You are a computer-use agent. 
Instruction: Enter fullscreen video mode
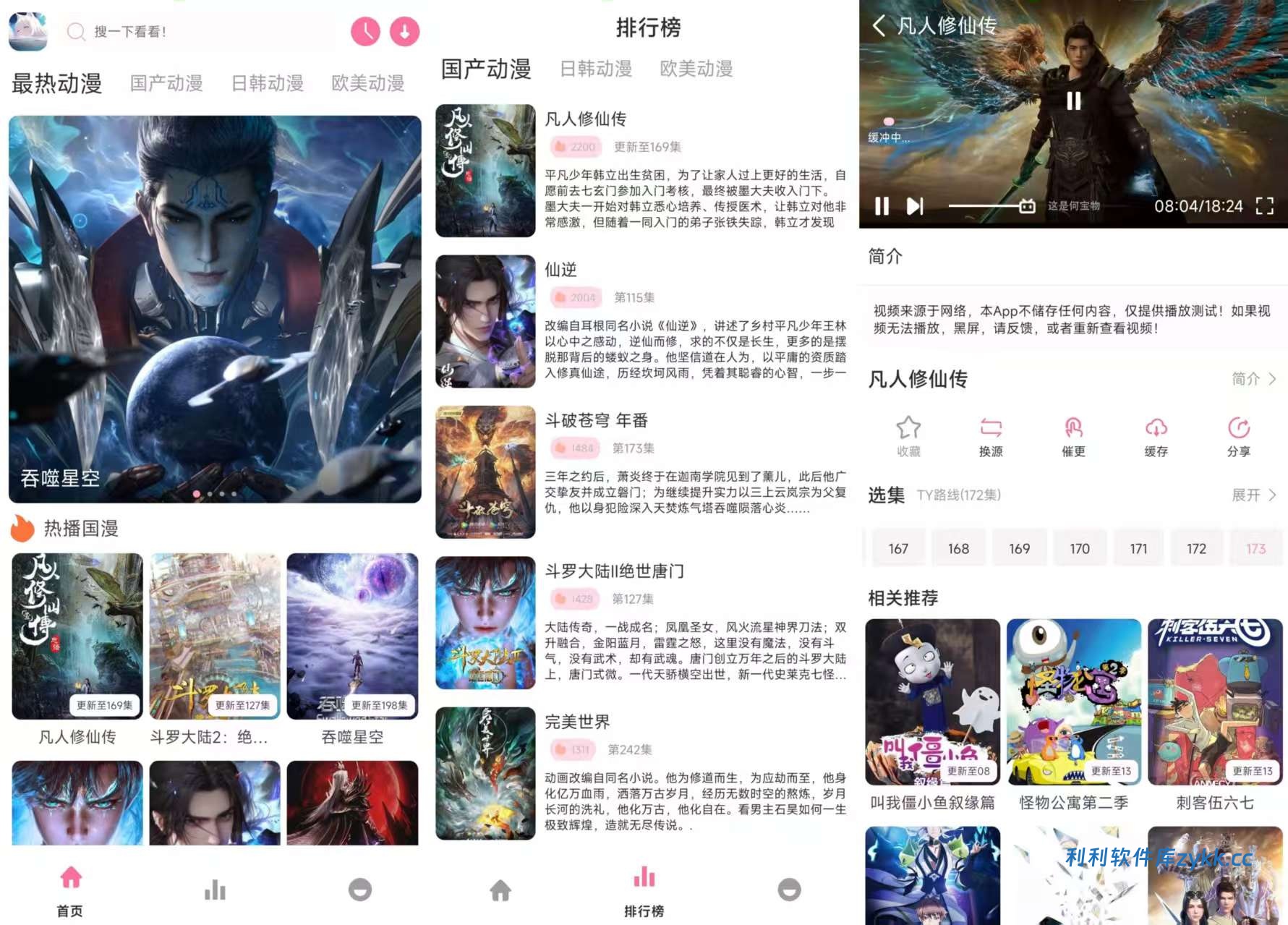[1264, 206]
